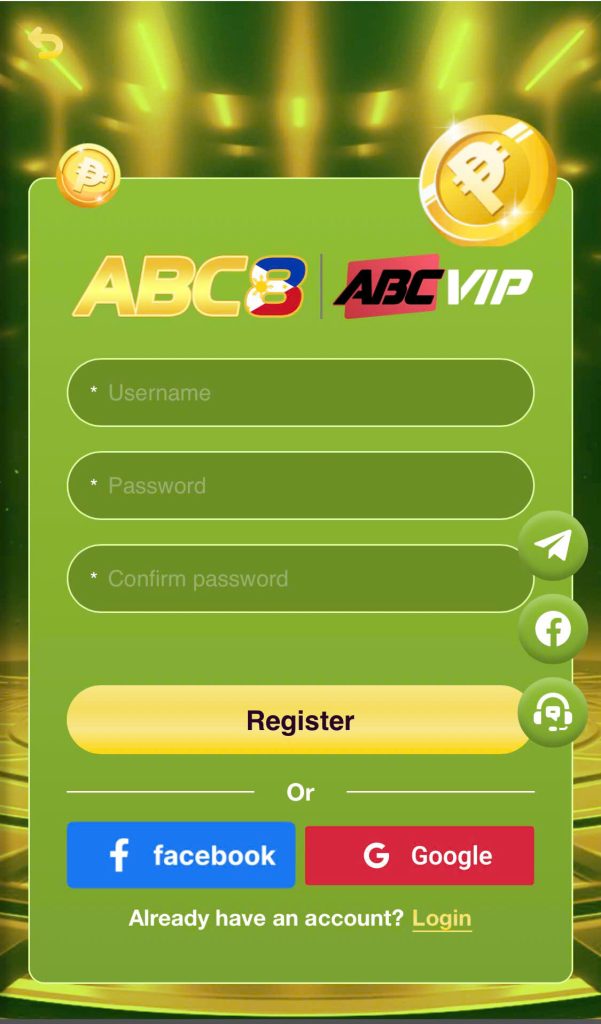Viewport: 601px width, 1024px height.
Task: Open the floating round Facebook icon
Action: [552, 629]
